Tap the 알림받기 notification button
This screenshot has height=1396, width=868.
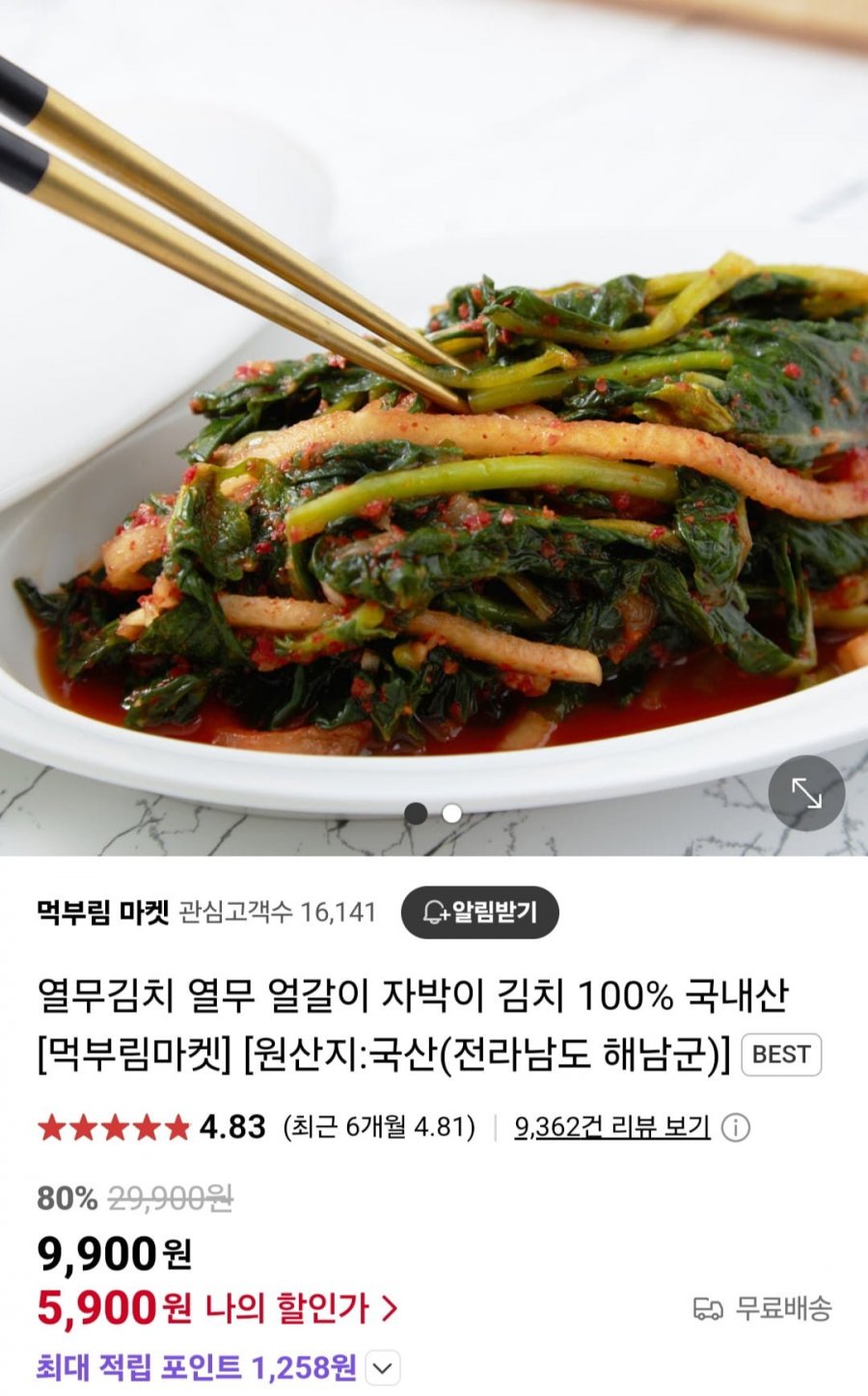coord(479,912)
